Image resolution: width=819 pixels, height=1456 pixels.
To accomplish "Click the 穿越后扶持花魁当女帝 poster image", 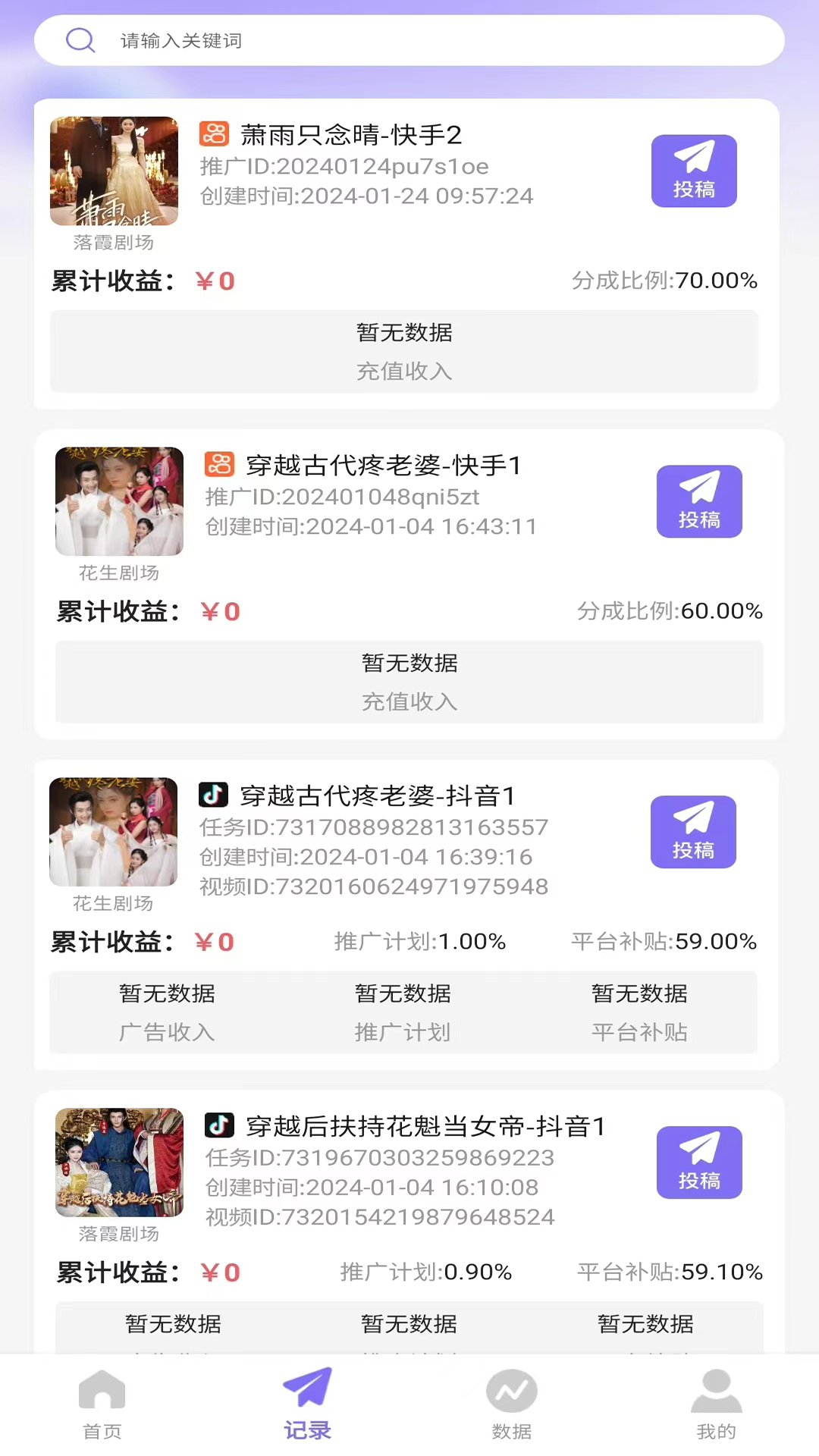I will pyautogui.click(x=118, y=1162).
